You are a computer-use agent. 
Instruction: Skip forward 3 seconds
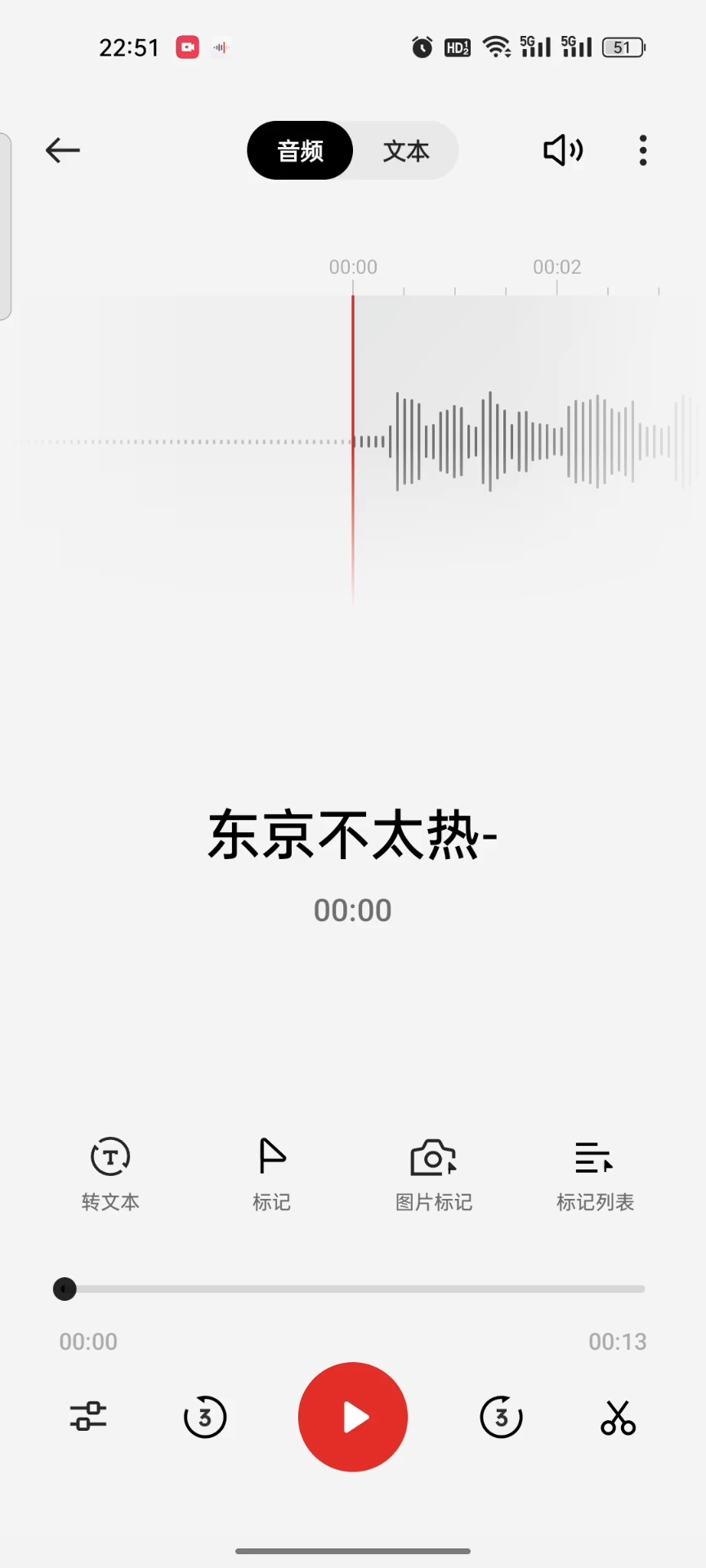pyautogui.click(x=501, y=1417)
